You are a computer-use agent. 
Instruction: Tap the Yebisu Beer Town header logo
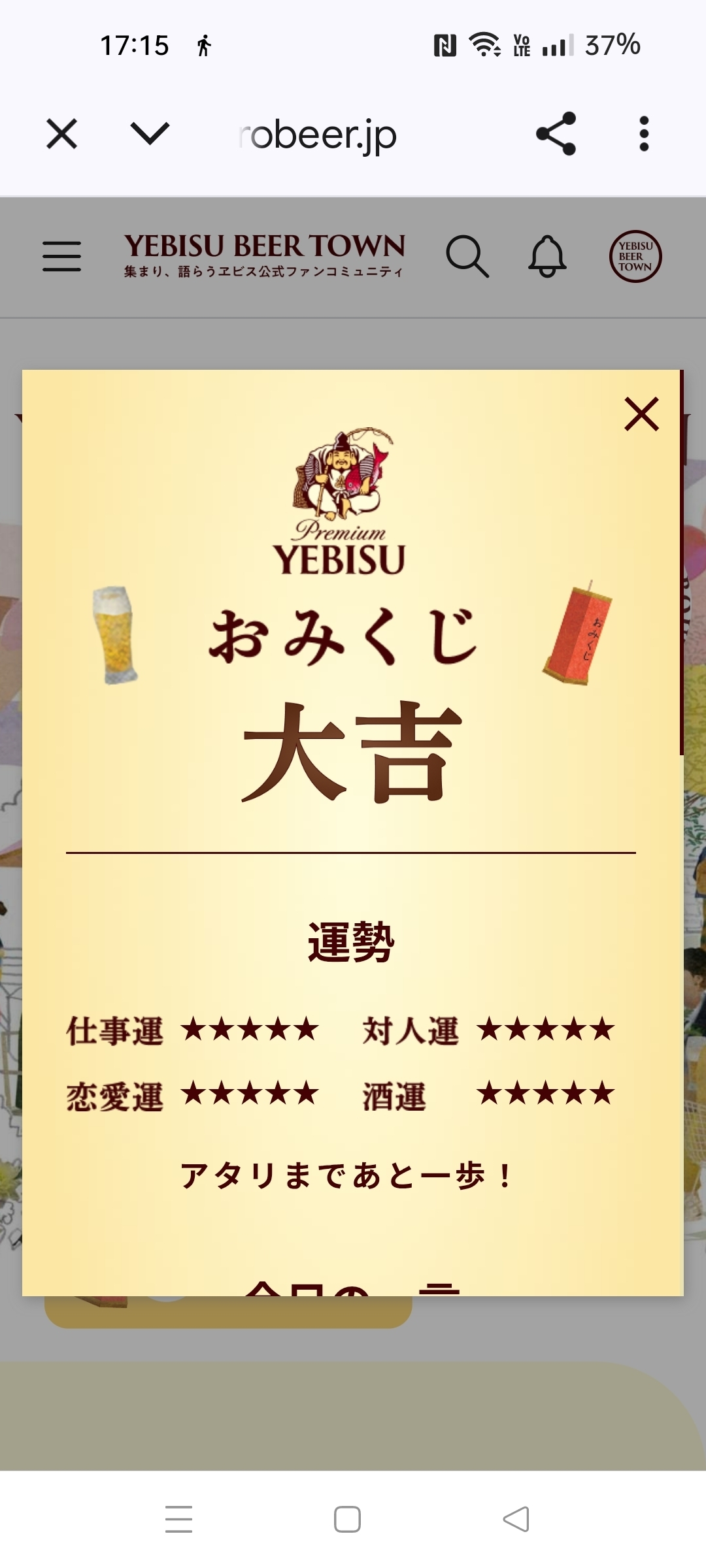click(264, 255)
